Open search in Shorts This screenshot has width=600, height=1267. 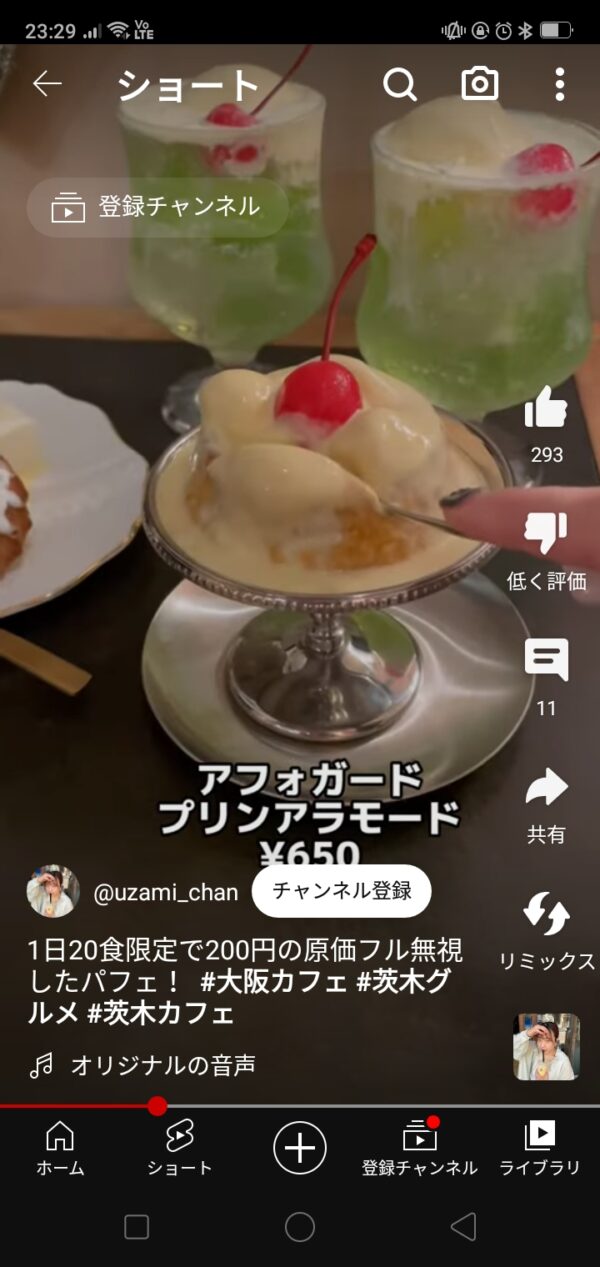[400, 85]
